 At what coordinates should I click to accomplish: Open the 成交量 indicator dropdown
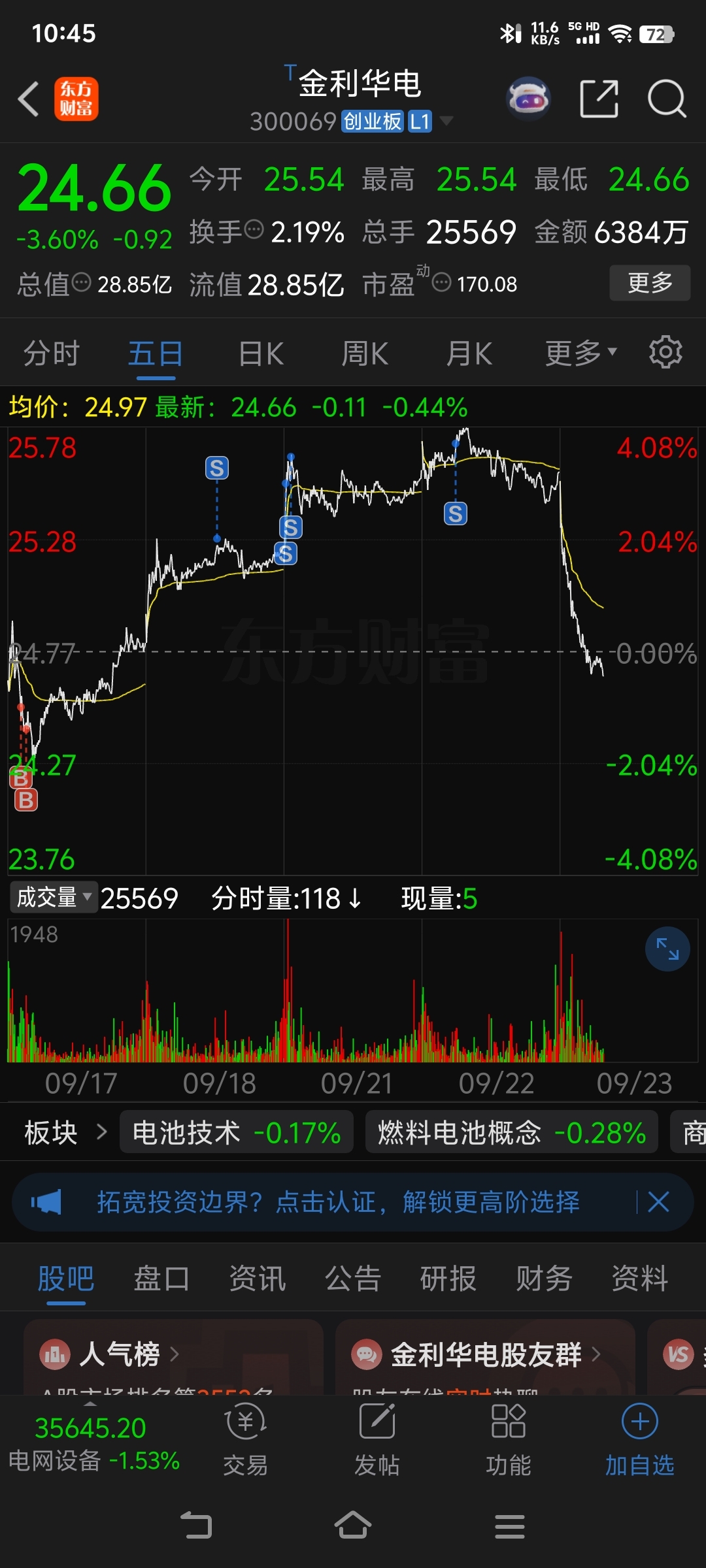click(x=54, y=897)
